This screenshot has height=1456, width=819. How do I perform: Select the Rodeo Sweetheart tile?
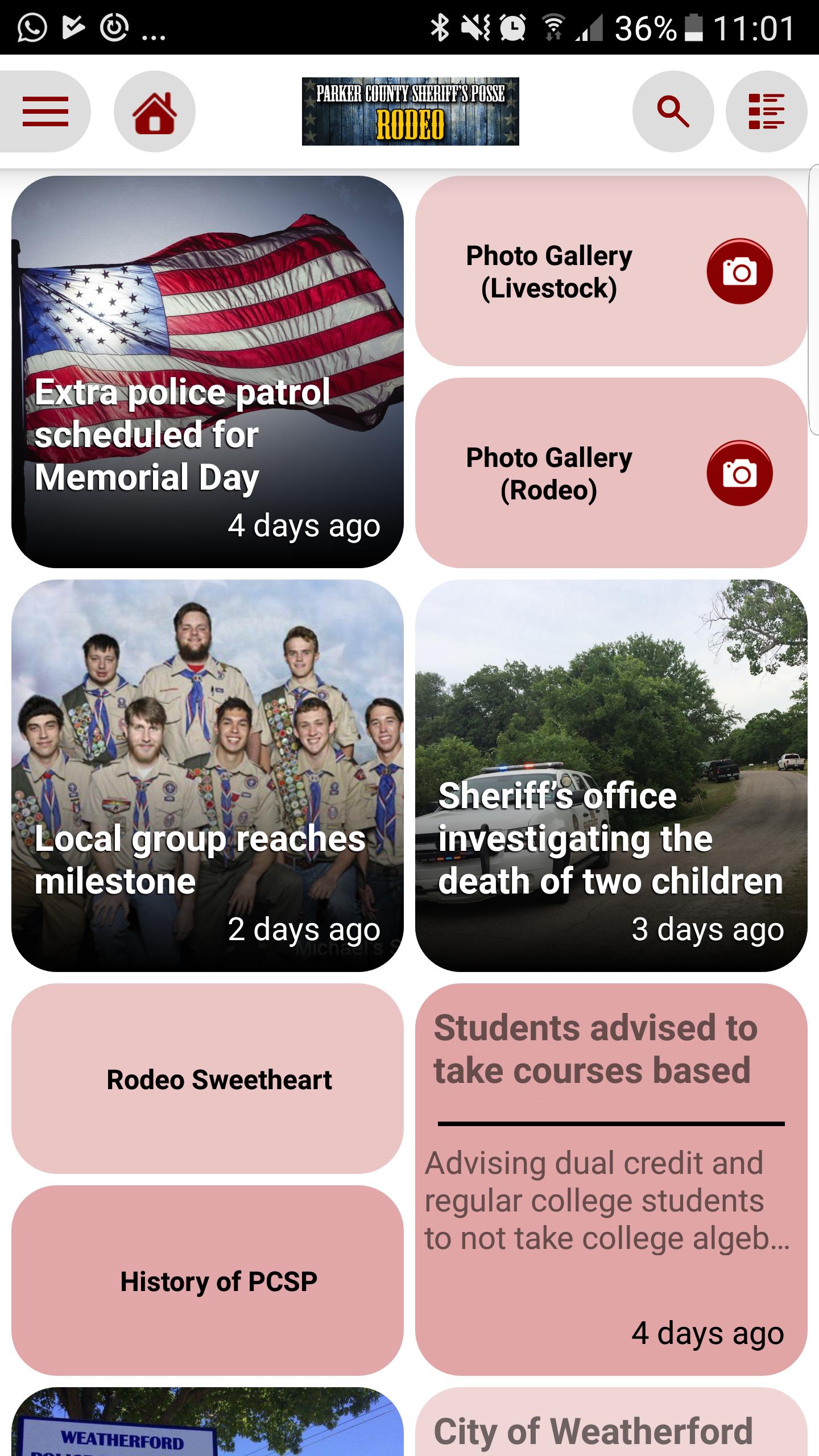208,1079
